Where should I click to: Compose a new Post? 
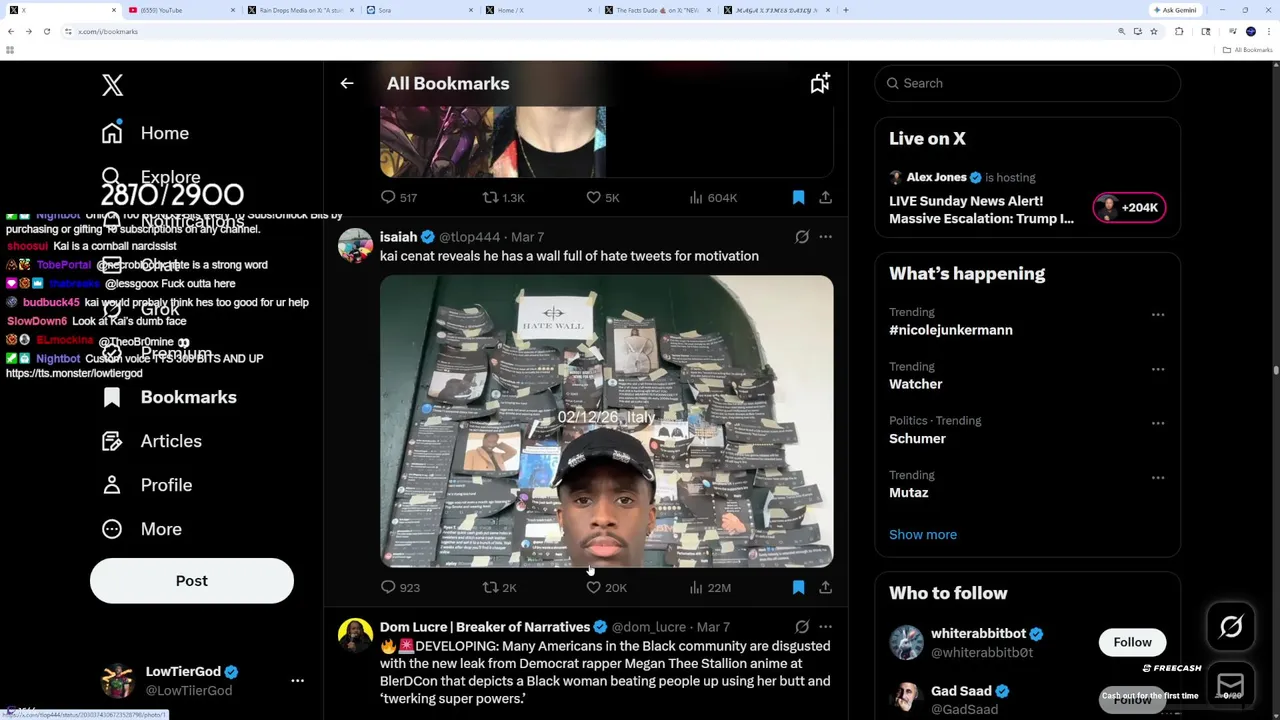(x=192, y=581)
